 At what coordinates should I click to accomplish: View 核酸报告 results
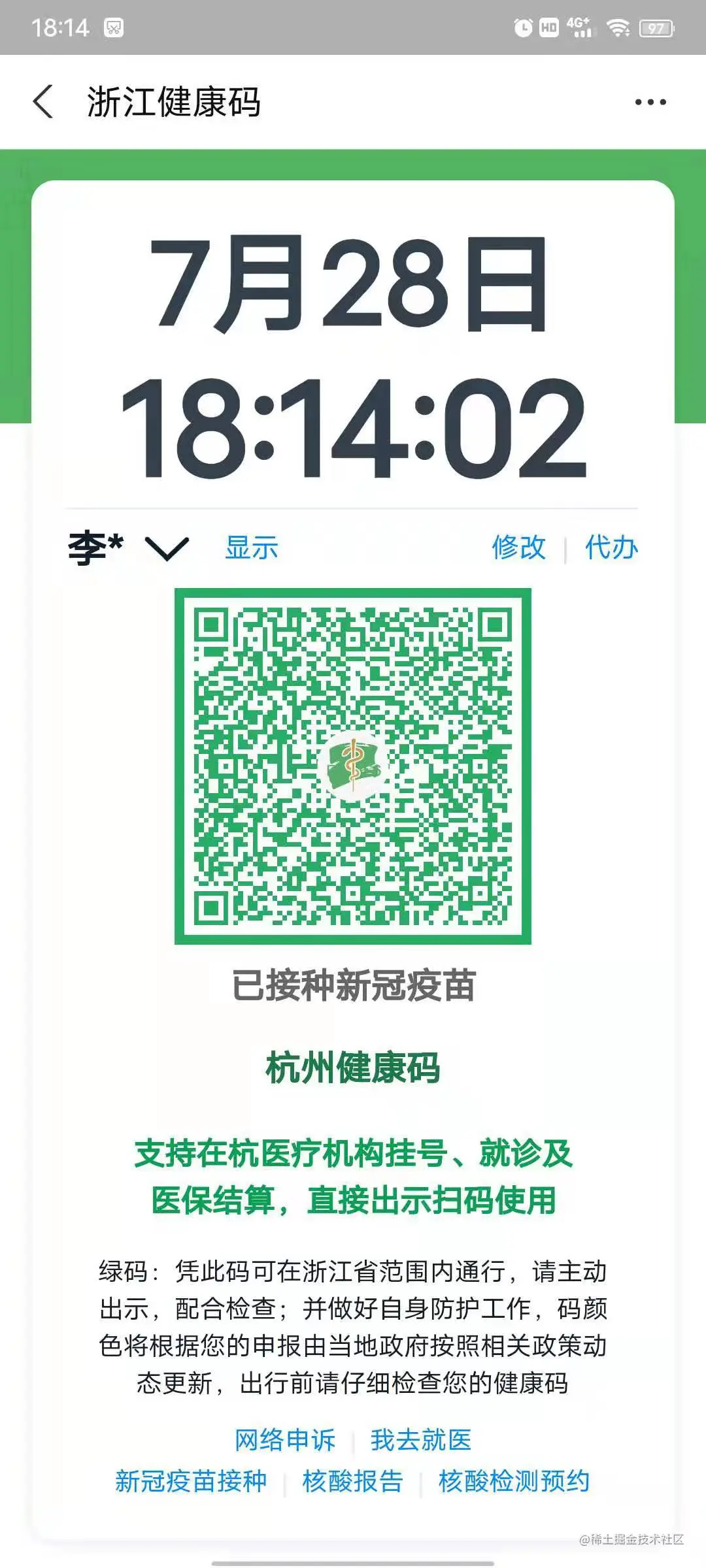click(x=352, y=1482)
